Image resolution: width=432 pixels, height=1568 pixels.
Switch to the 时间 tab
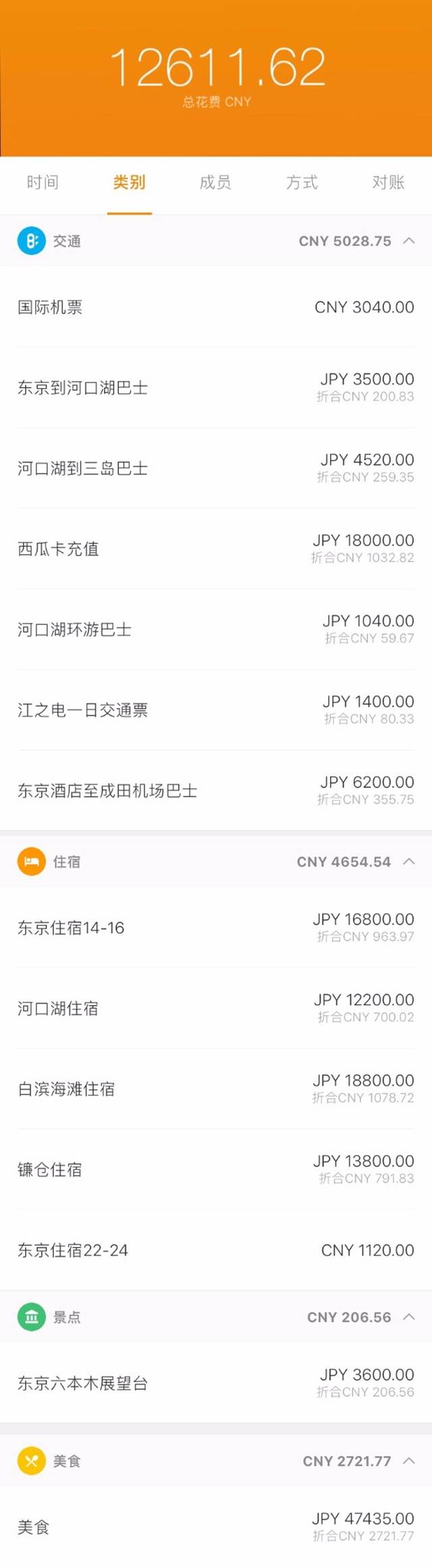(x=43, y=182)
